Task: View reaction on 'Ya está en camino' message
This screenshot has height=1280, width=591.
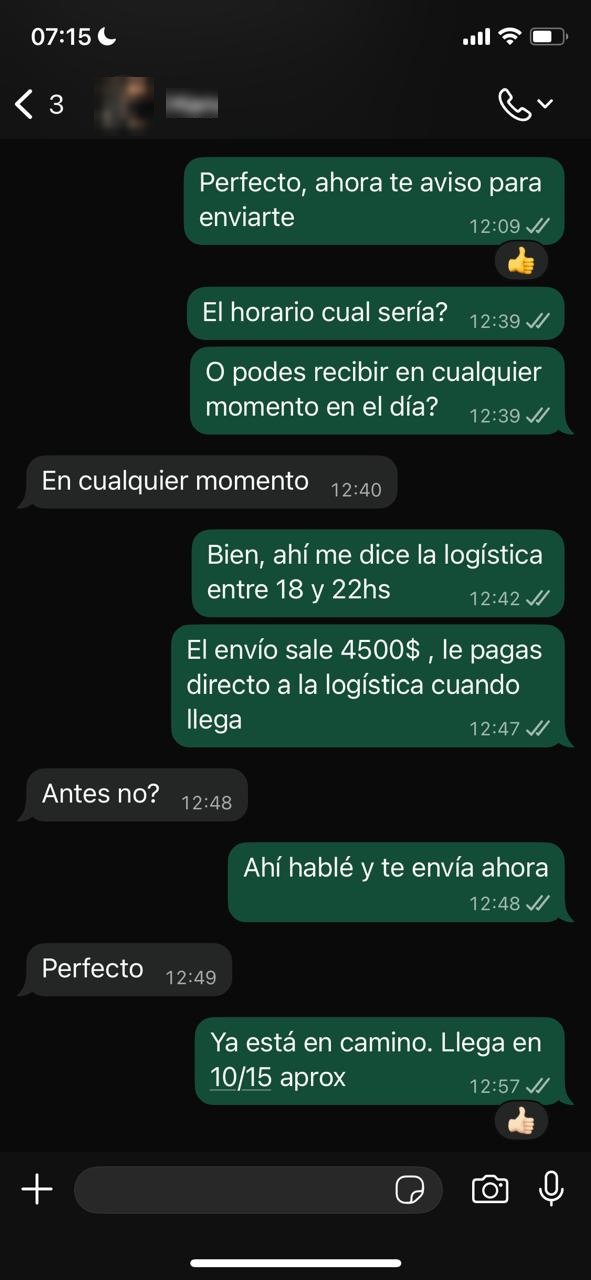Action: click(521, 1121)
